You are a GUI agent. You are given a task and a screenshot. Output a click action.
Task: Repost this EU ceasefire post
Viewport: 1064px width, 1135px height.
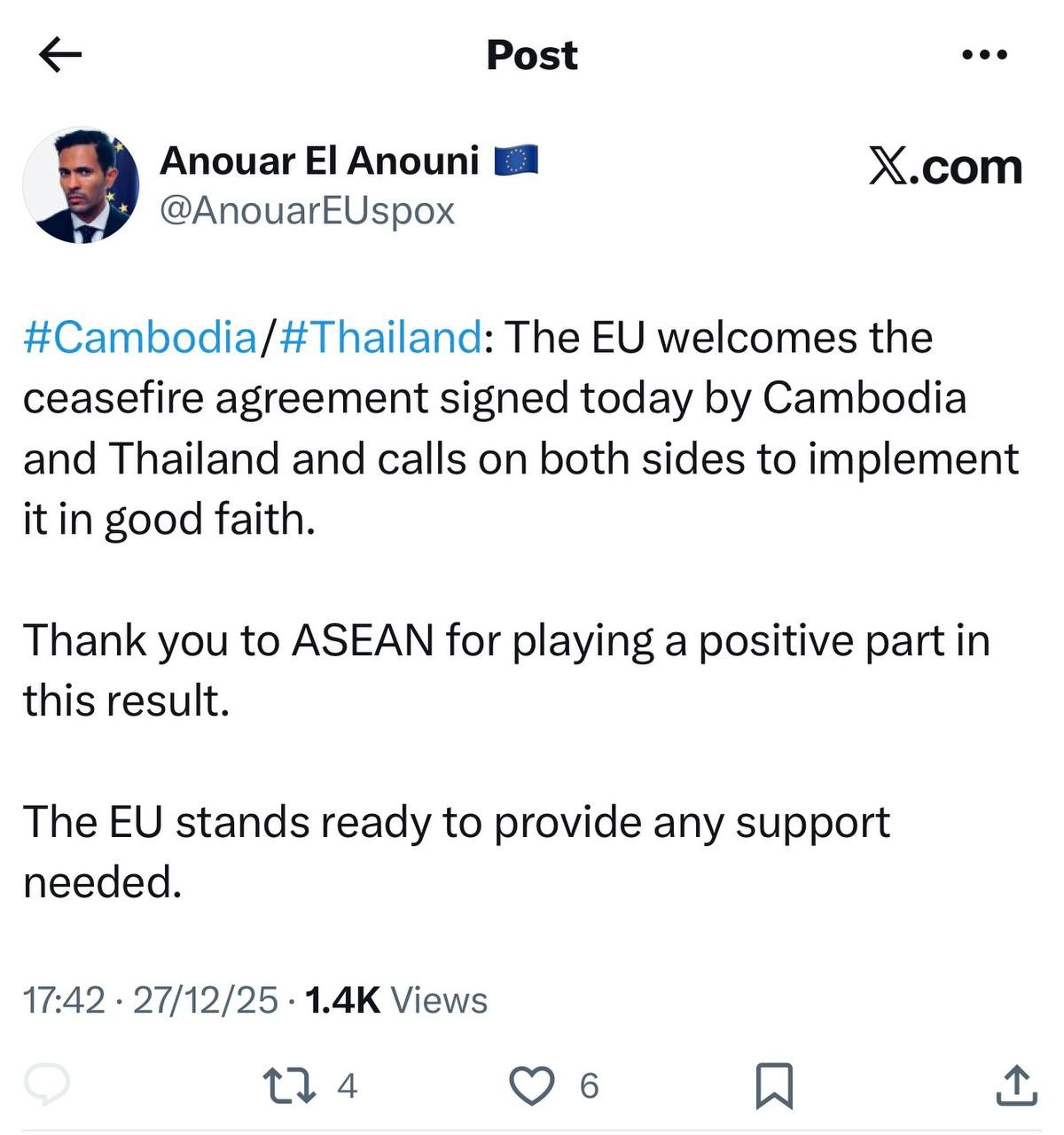click(x=290, y=1085)
